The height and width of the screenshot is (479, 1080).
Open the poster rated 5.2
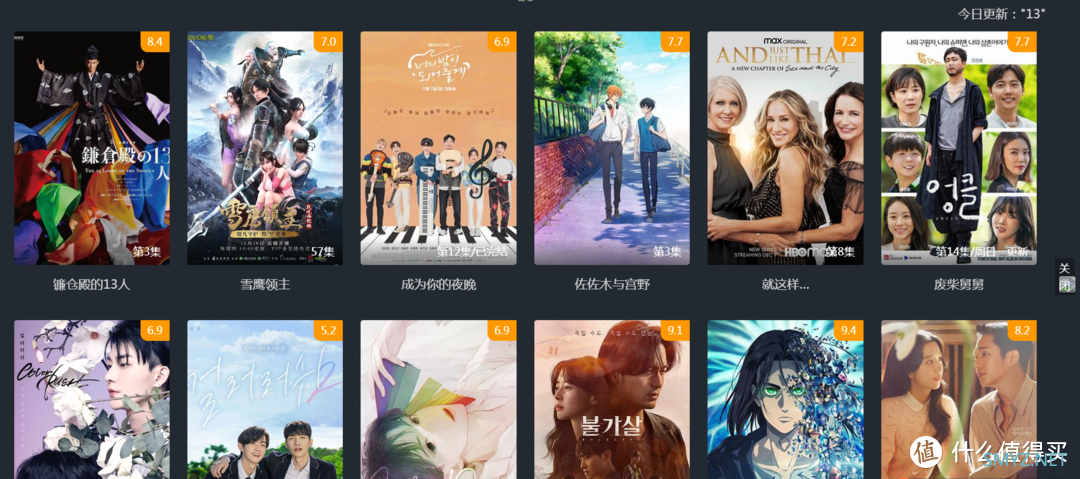(x=264, y=400)
